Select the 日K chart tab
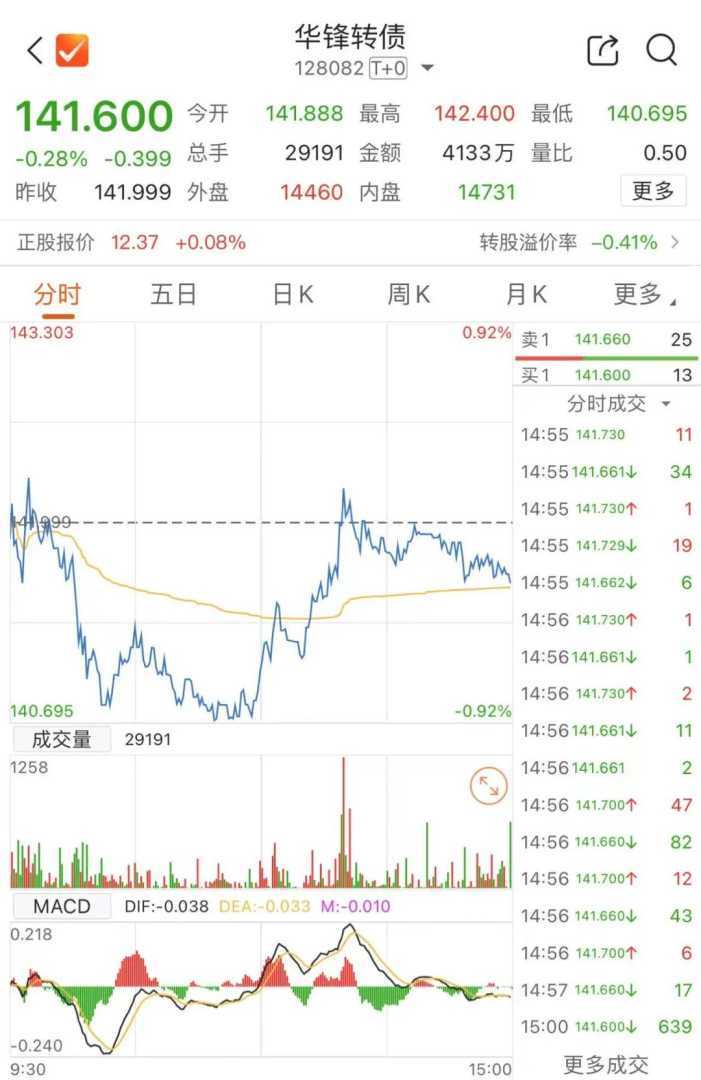 (x=292, y=295)
